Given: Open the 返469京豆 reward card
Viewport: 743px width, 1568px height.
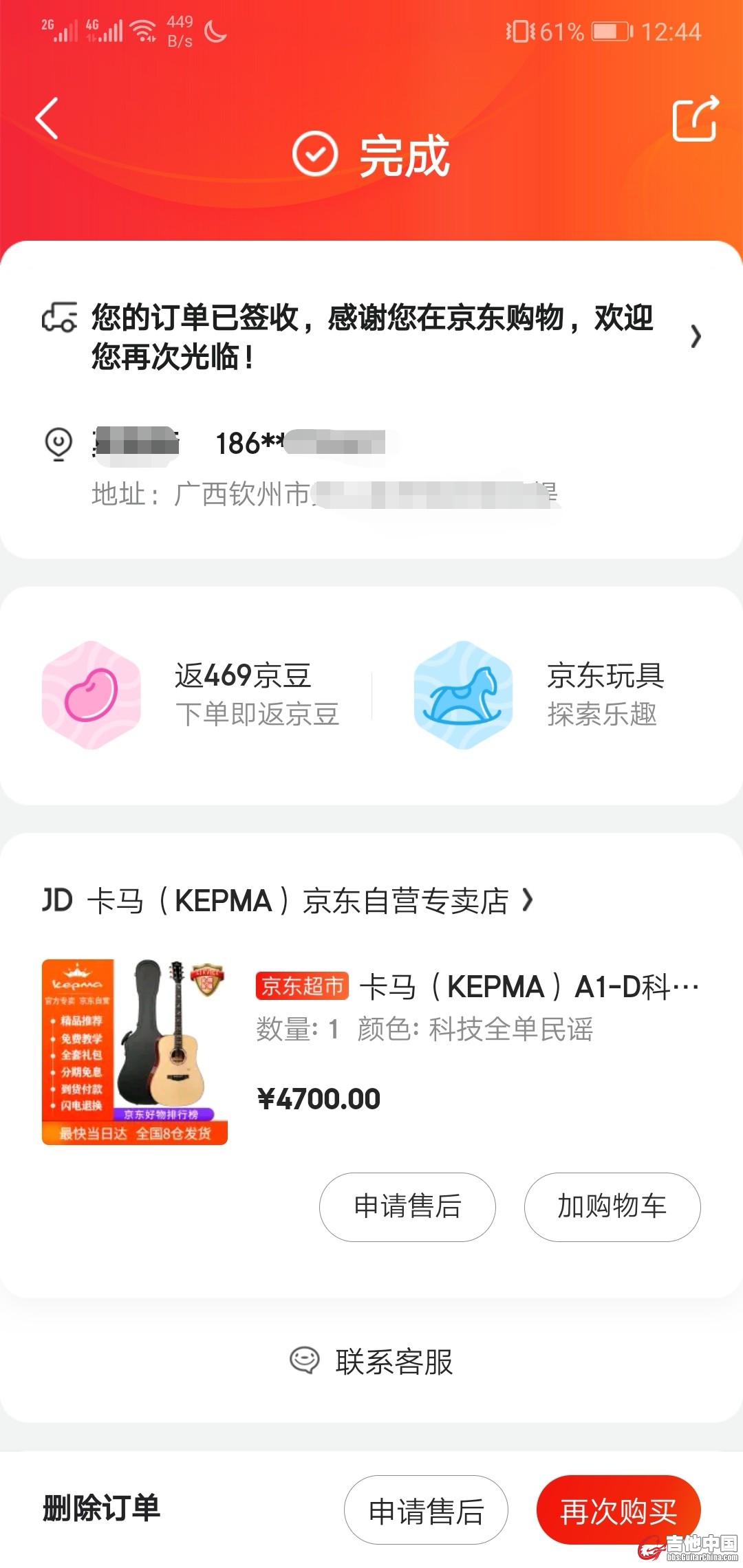Looking at the screenshot, I should pyautogui.click(x=193, y=695).
